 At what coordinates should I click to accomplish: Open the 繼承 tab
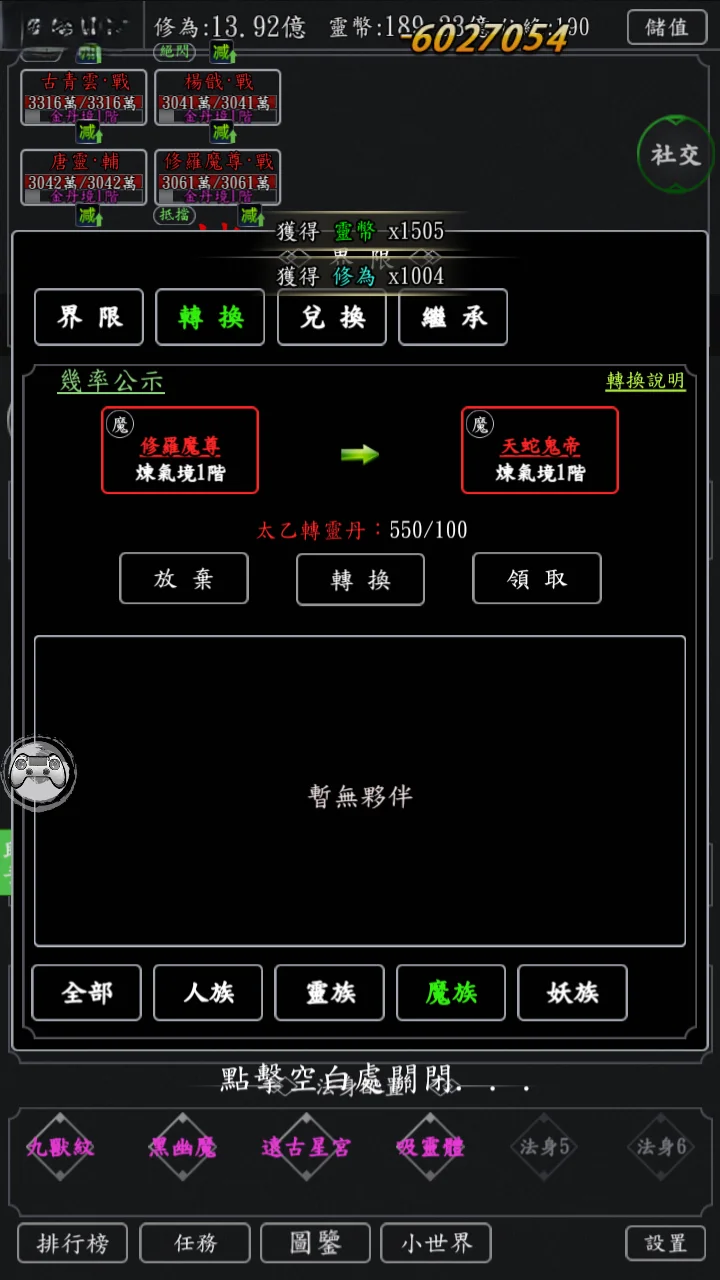coord(453,317)
